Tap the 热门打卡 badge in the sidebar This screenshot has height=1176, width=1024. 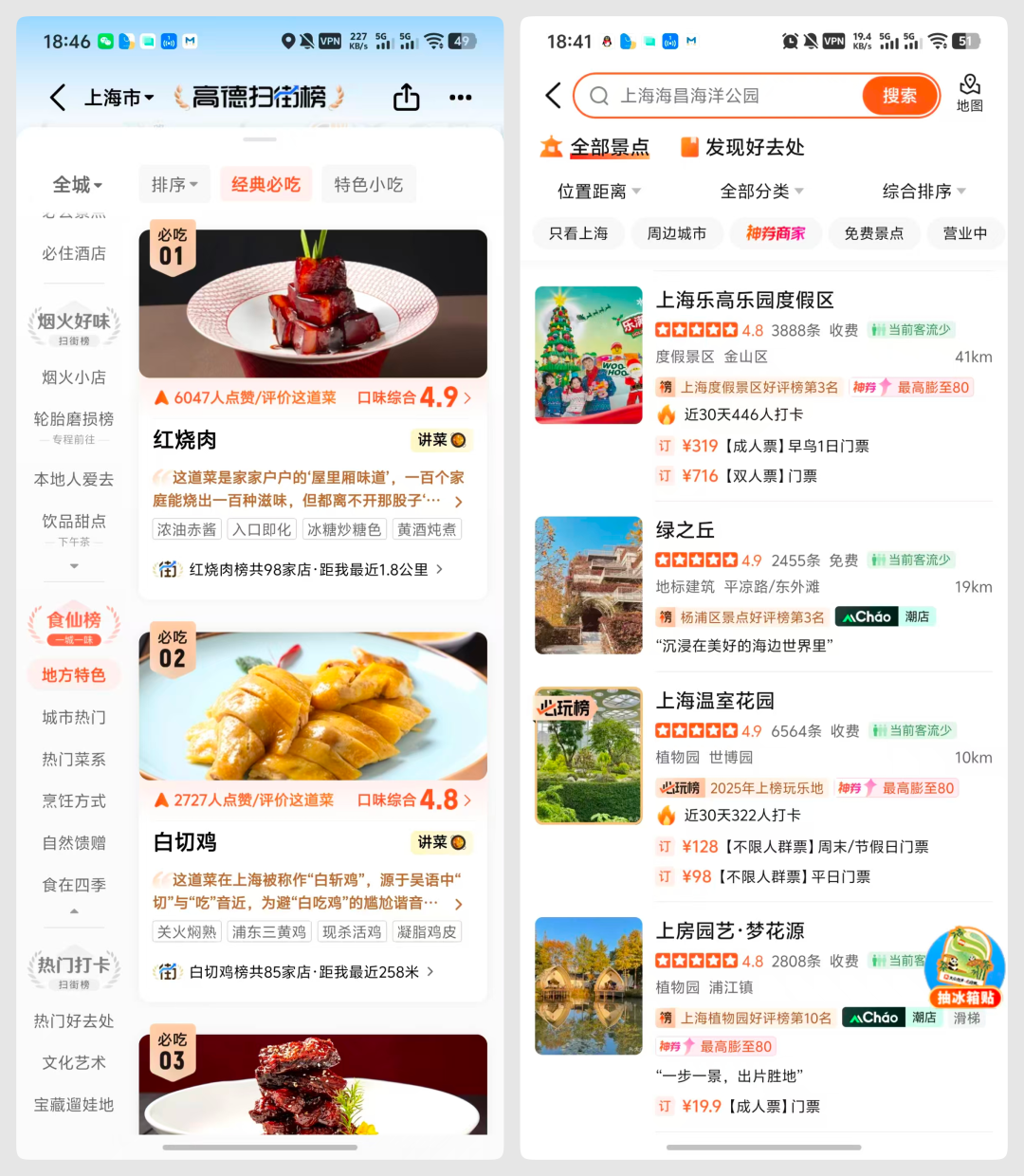[74, 968]
